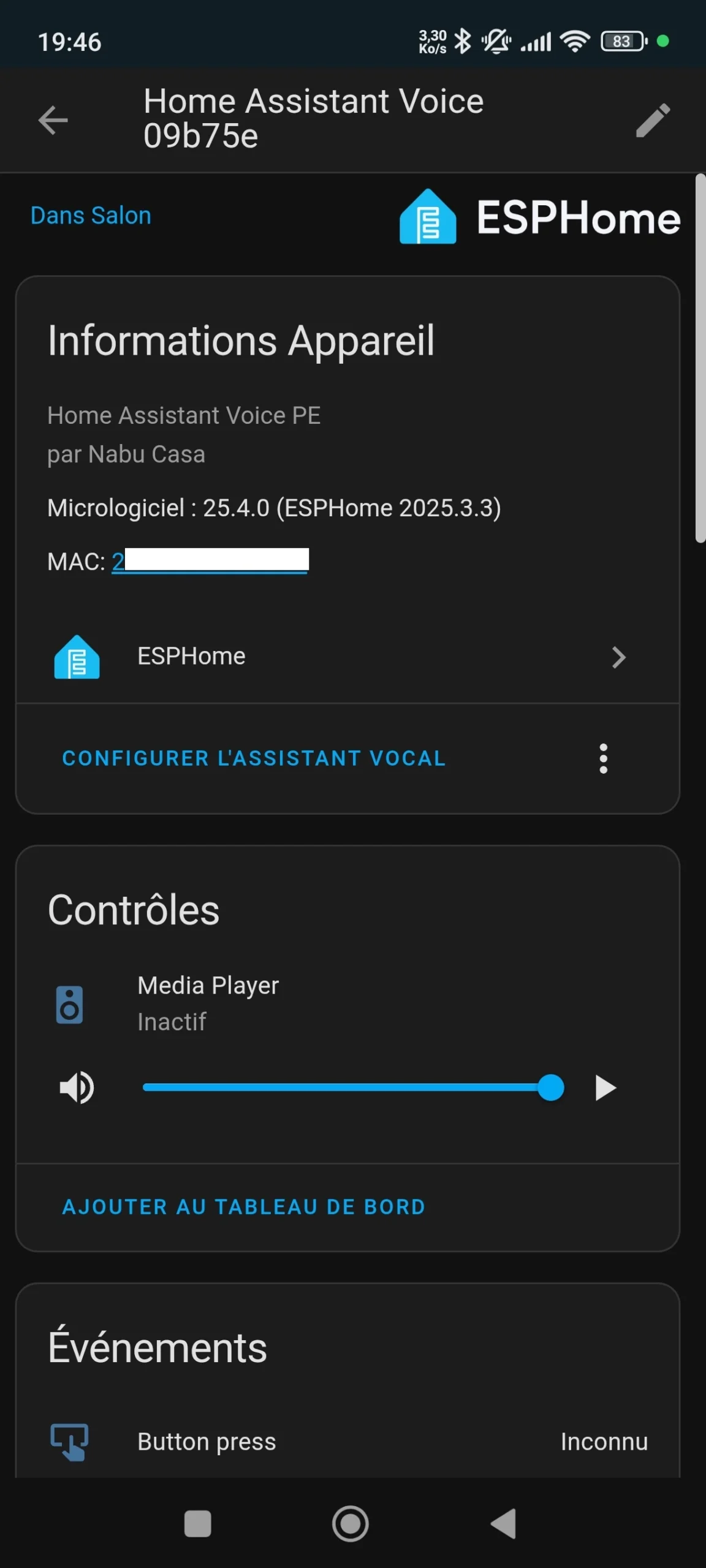
Task: Tap Configurer l'assistant vocal
Action: click(x=254, y=758)
